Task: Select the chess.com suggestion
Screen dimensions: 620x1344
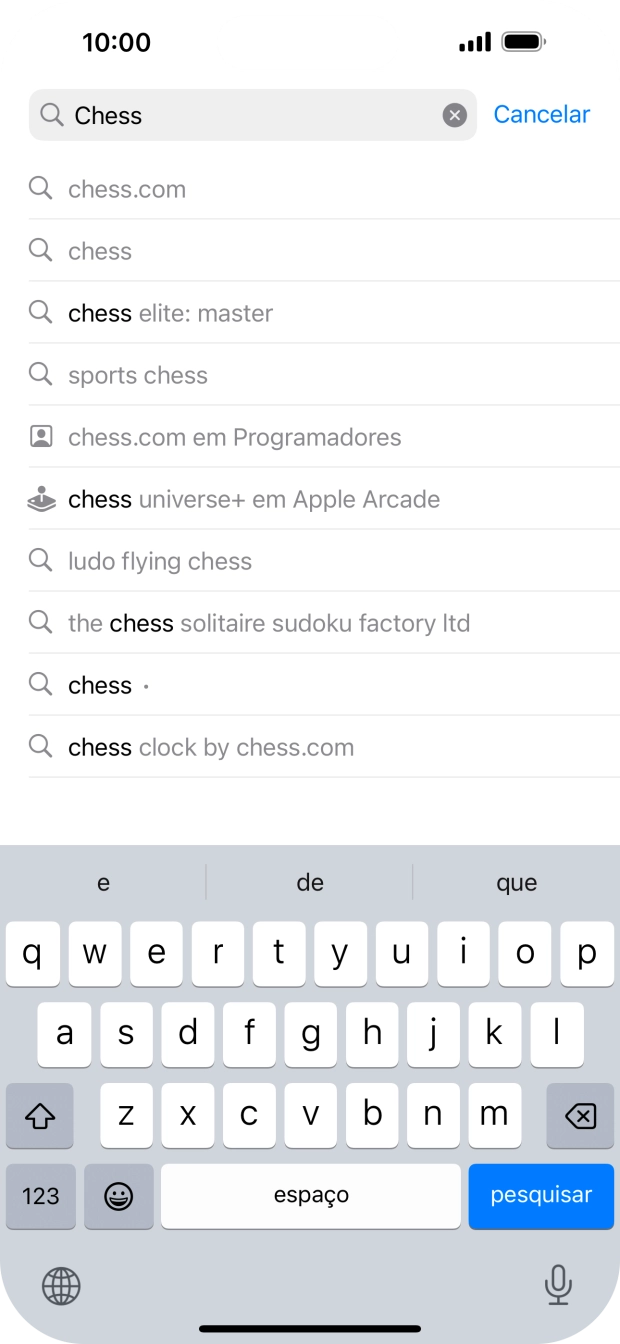Action: (127, 189)
